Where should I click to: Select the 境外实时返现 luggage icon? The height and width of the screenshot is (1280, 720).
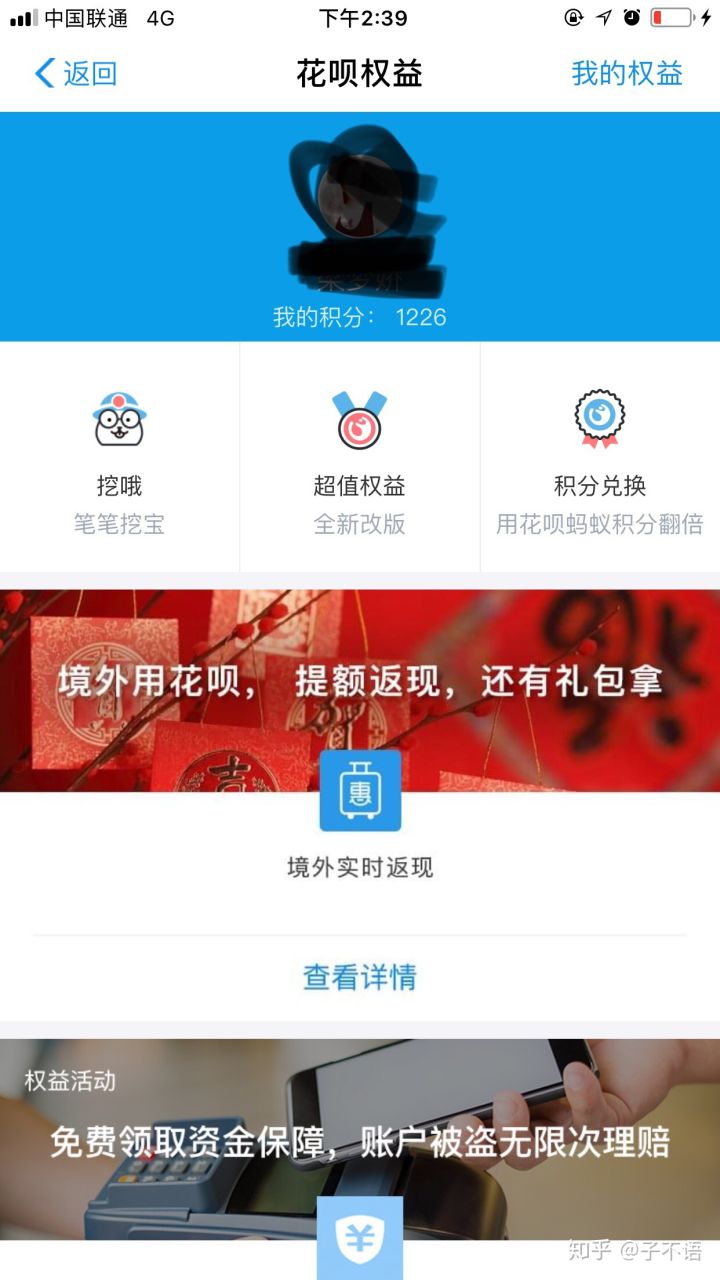pos(360,791)
